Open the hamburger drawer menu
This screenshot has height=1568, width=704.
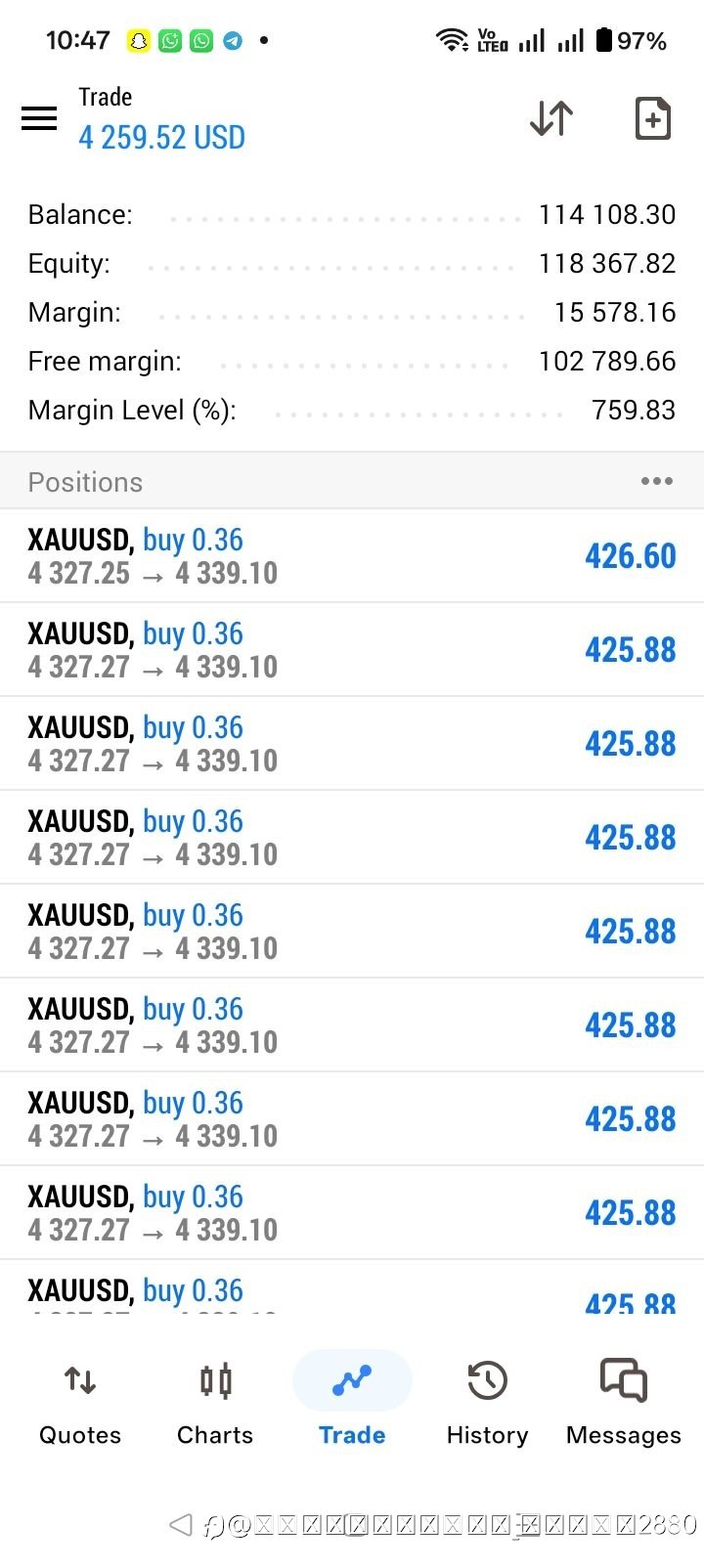(39, 118)
